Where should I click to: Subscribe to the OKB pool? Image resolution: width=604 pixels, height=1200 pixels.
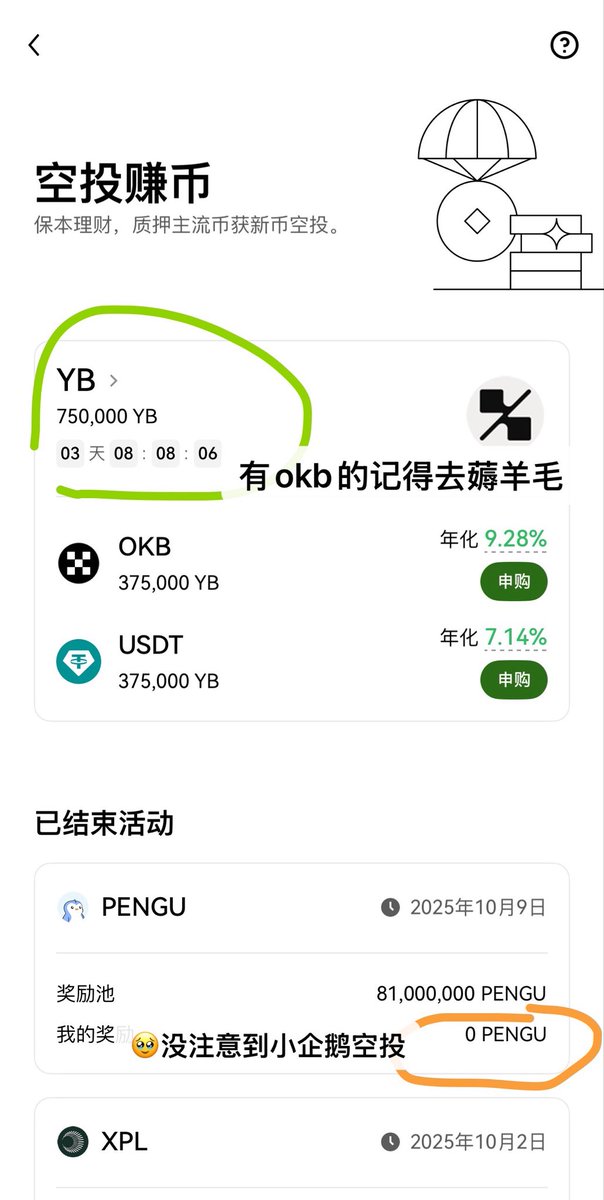(514, 582)
